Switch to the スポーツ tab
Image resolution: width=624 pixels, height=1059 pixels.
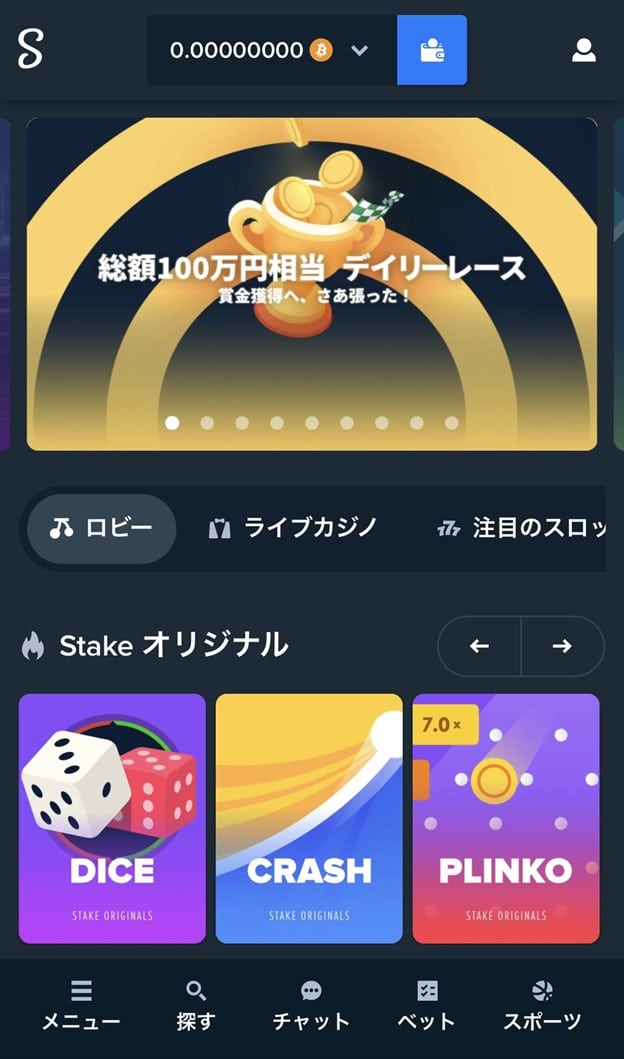click(x=542, y=1005)
